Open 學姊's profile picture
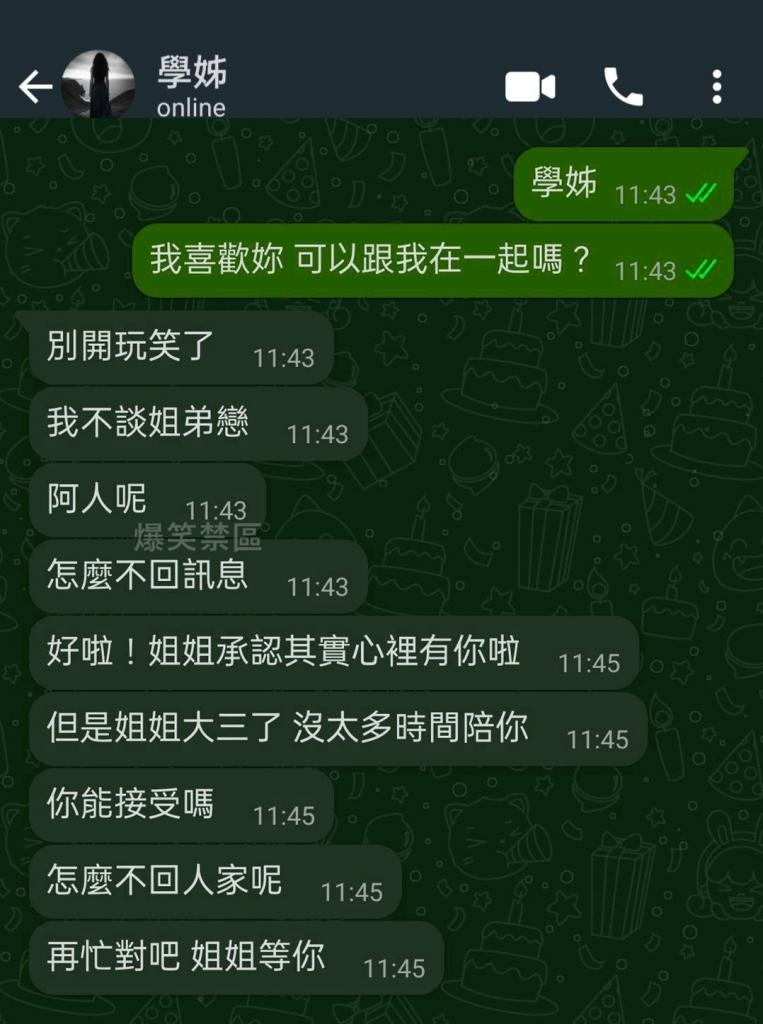Viewport: 763px width, 1024px height. [98, 85]
